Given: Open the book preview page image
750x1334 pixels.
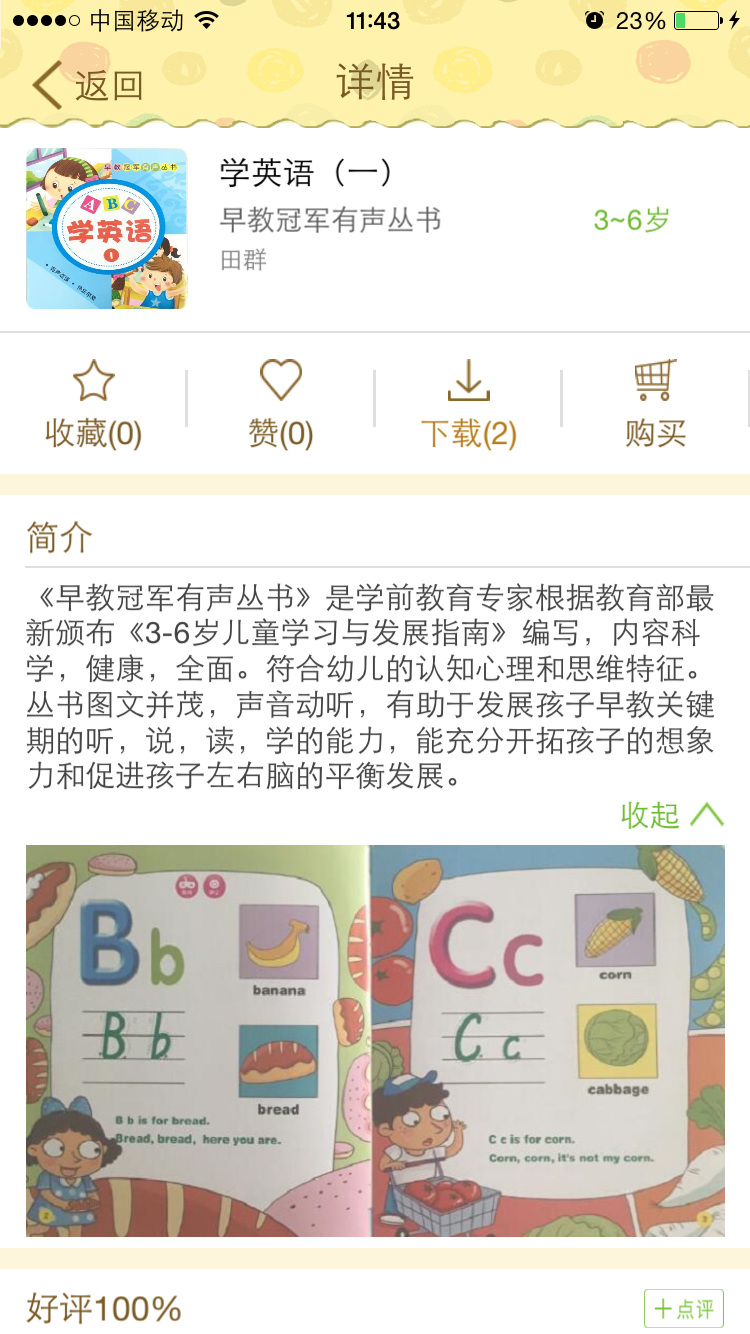Looking at the screenshot, I should (x=375, y=1040).
